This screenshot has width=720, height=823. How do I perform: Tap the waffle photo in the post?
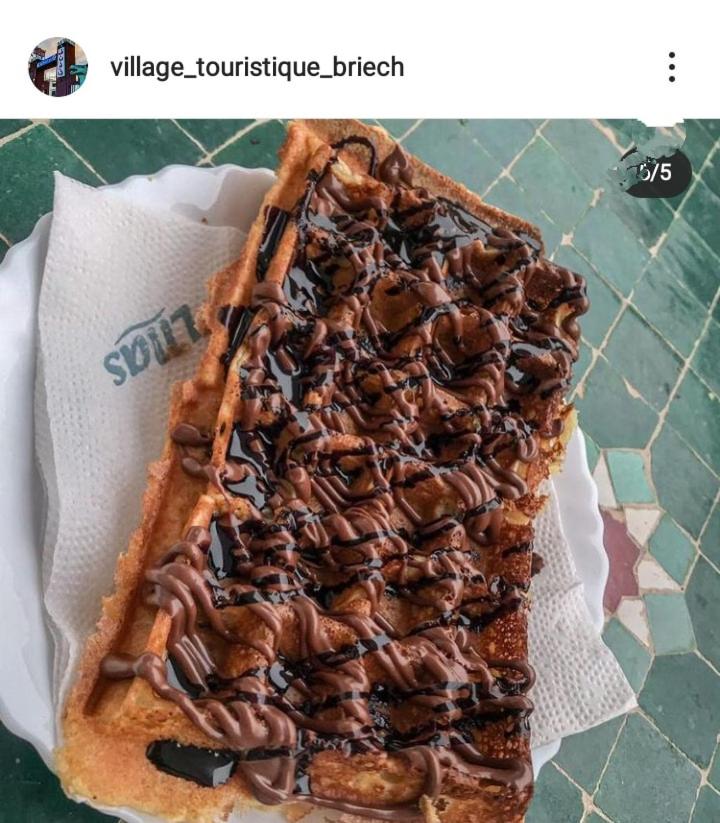360,470
